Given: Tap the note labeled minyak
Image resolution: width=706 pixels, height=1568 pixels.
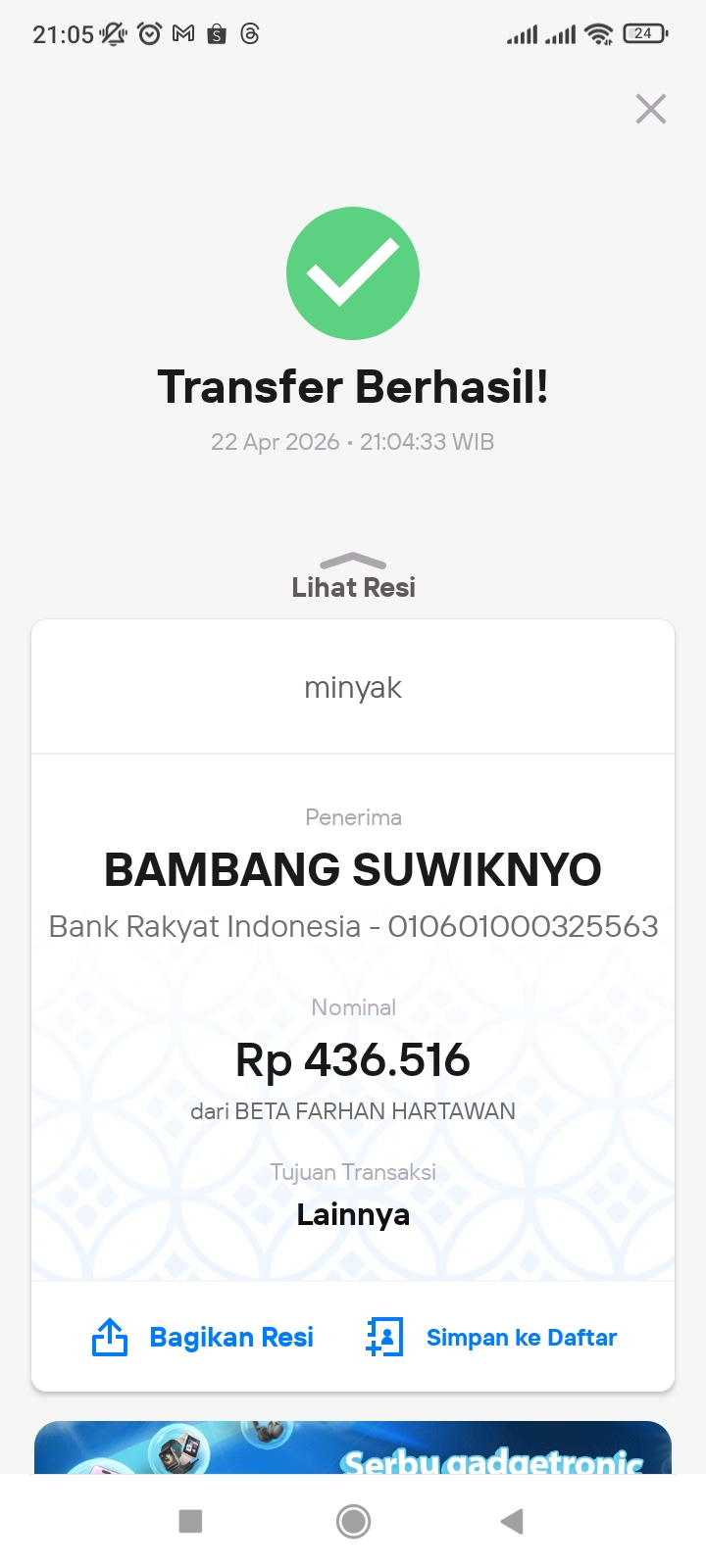Looking at the screenshot, I should click(353, 686).
